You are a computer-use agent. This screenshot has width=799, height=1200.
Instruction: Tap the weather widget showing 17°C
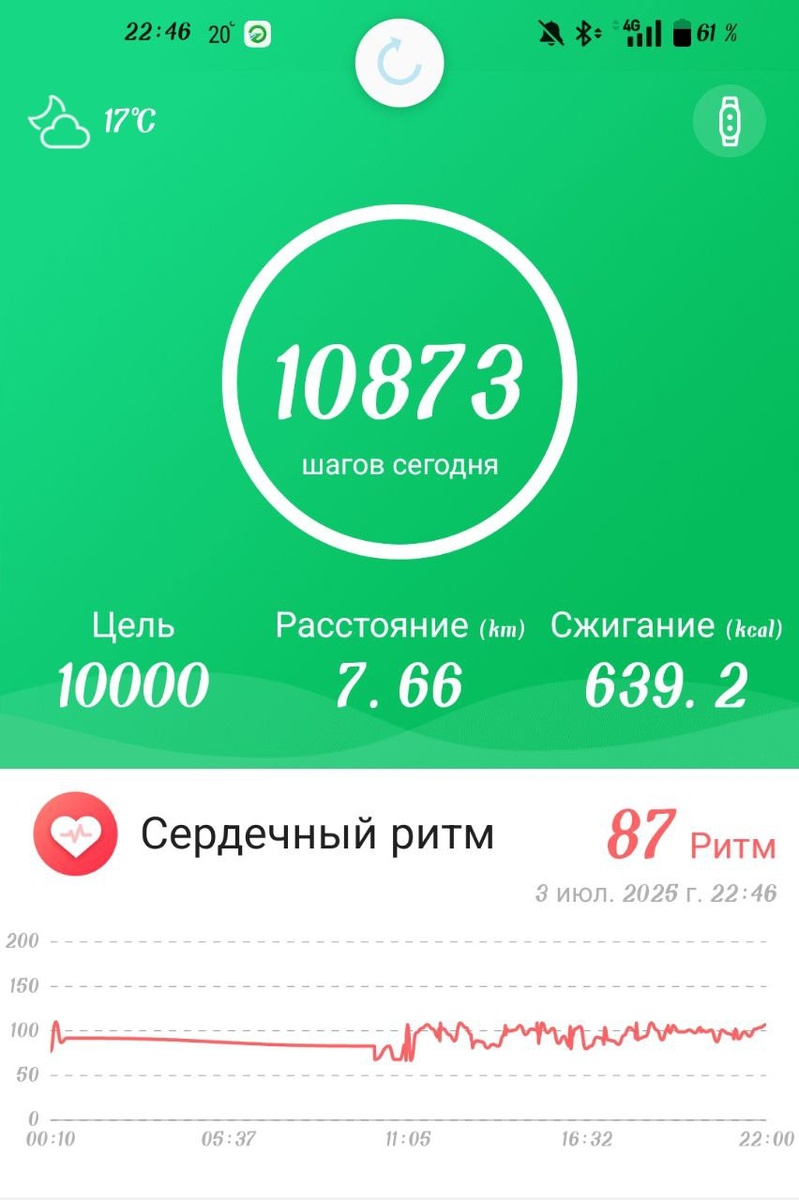pos(92,121)
